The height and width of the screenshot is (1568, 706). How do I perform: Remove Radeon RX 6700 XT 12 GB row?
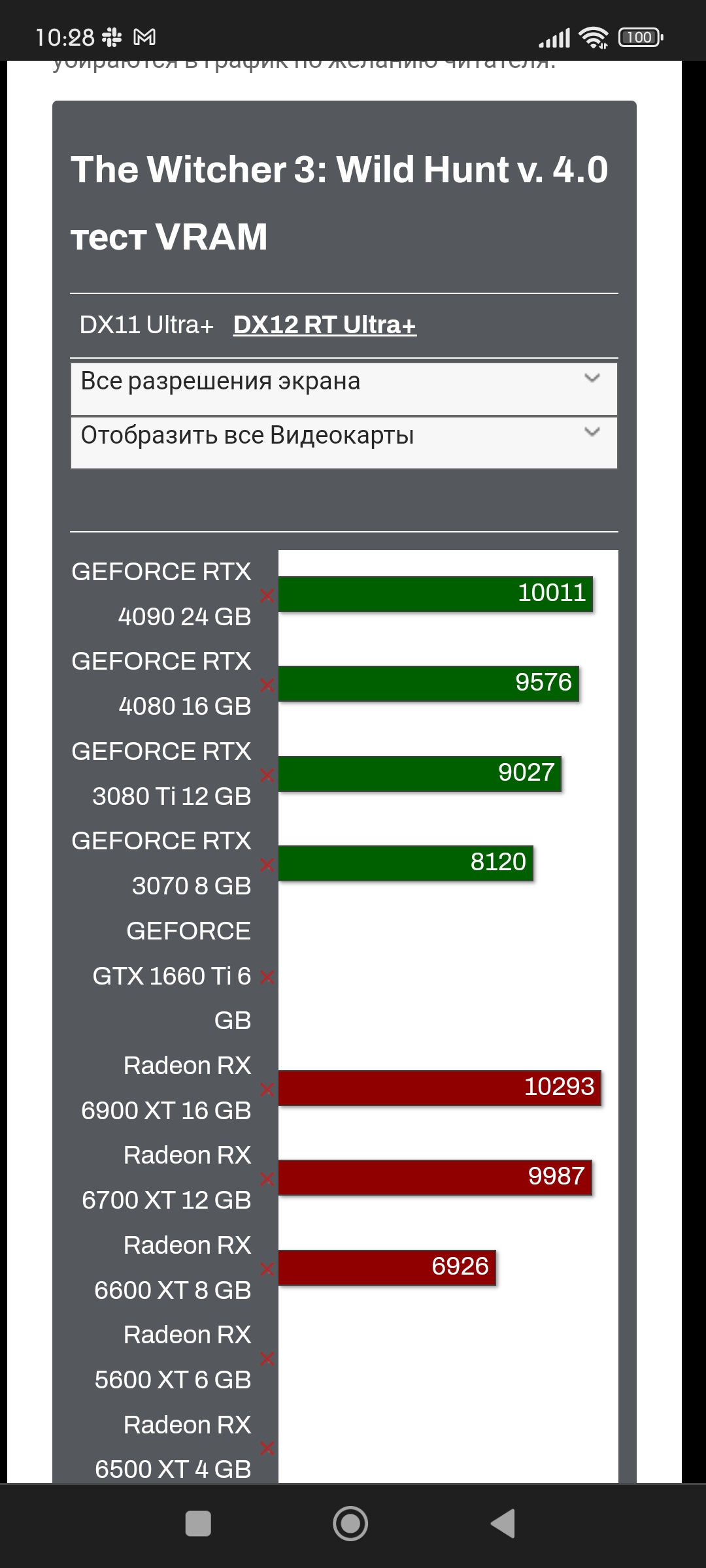click(x=267, y=1179)
